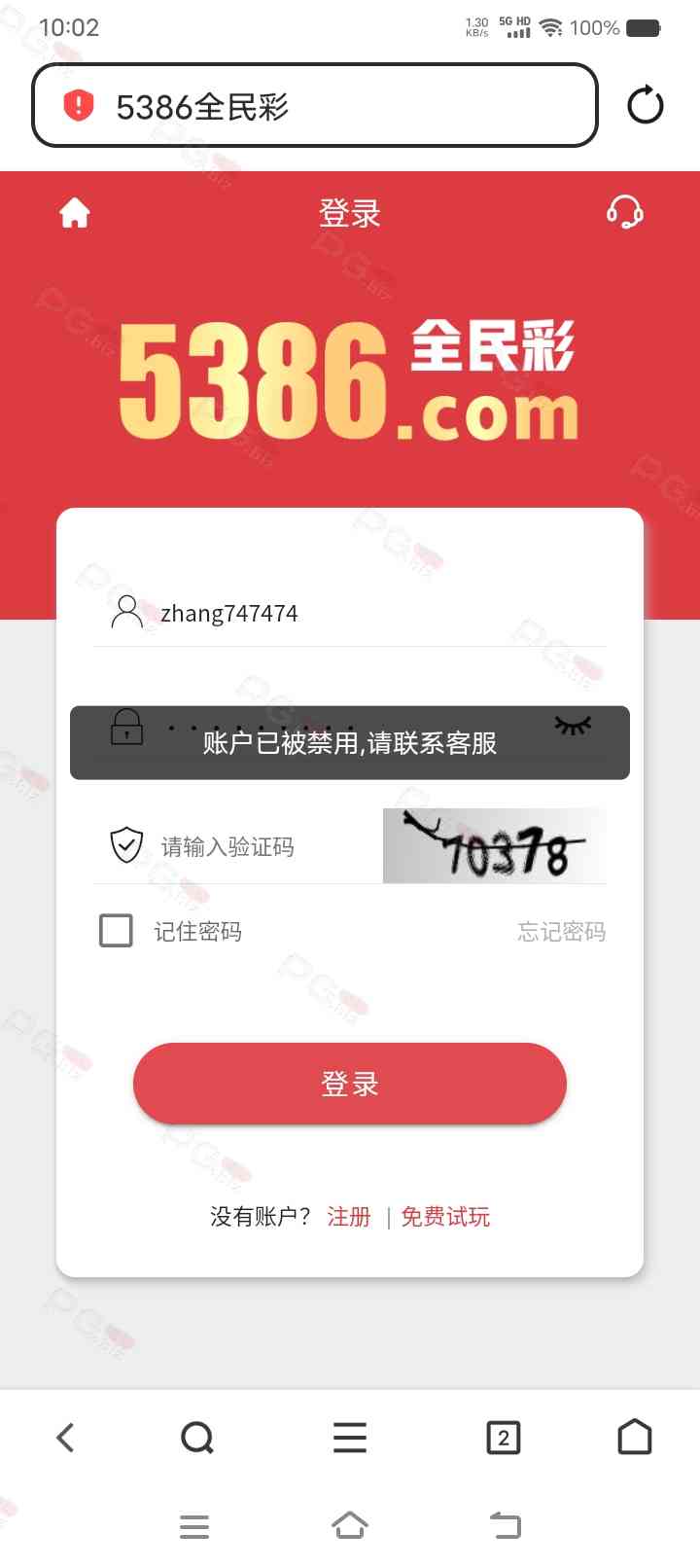Show password with the eye icon
Image resolution: width=700 pixels, height=1568 pixels.
point(573,725)
